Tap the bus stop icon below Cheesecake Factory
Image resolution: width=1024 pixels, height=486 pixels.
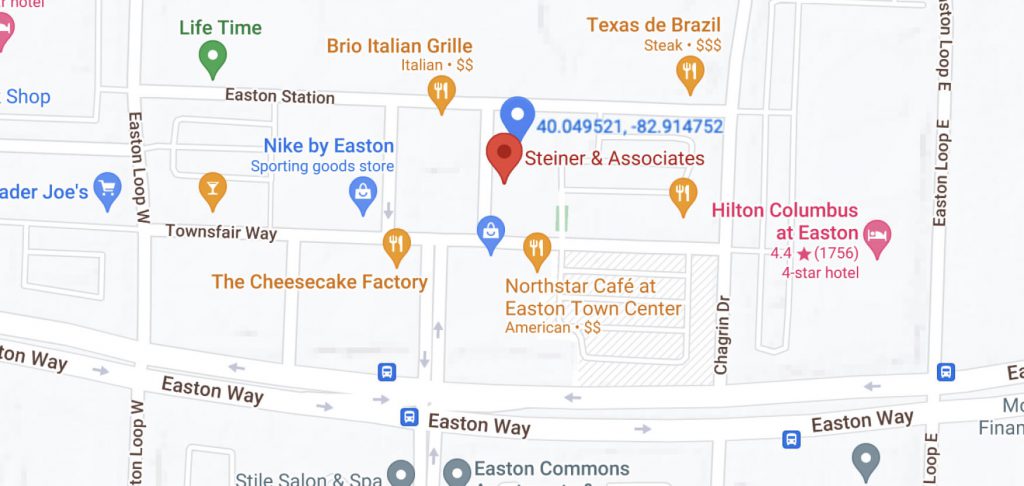point(387,372)
